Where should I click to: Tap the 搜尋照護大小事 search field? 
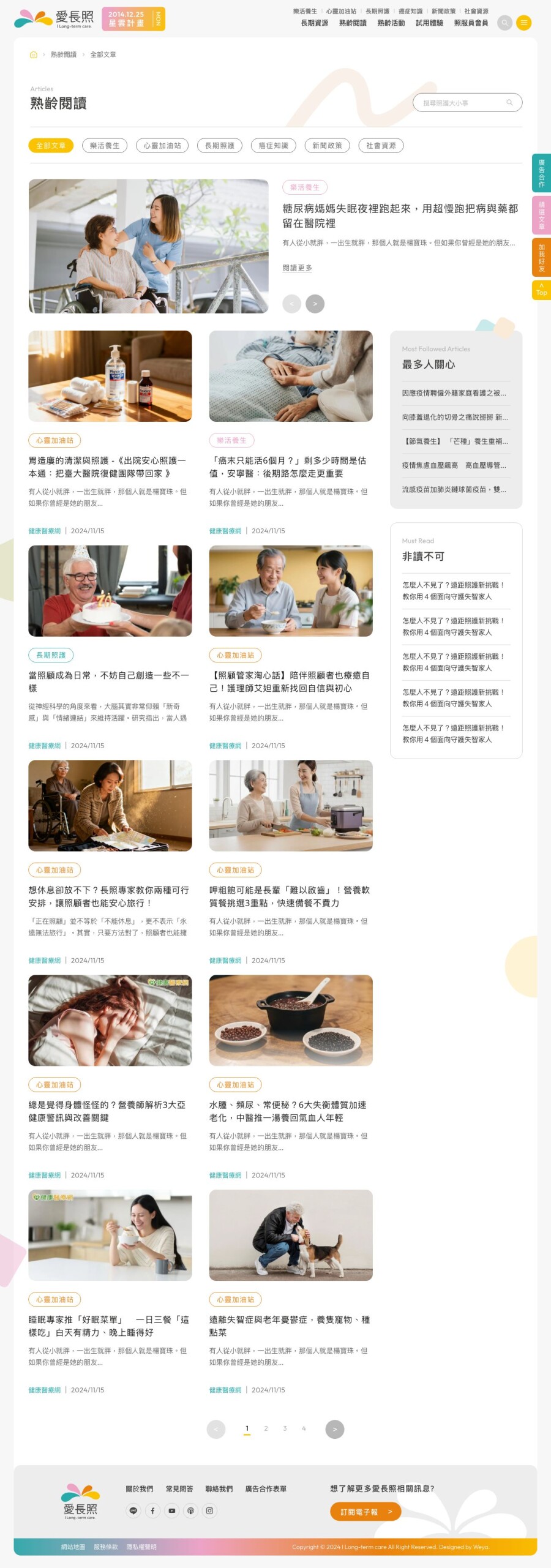pyautogui.click(x=462, y=103)
